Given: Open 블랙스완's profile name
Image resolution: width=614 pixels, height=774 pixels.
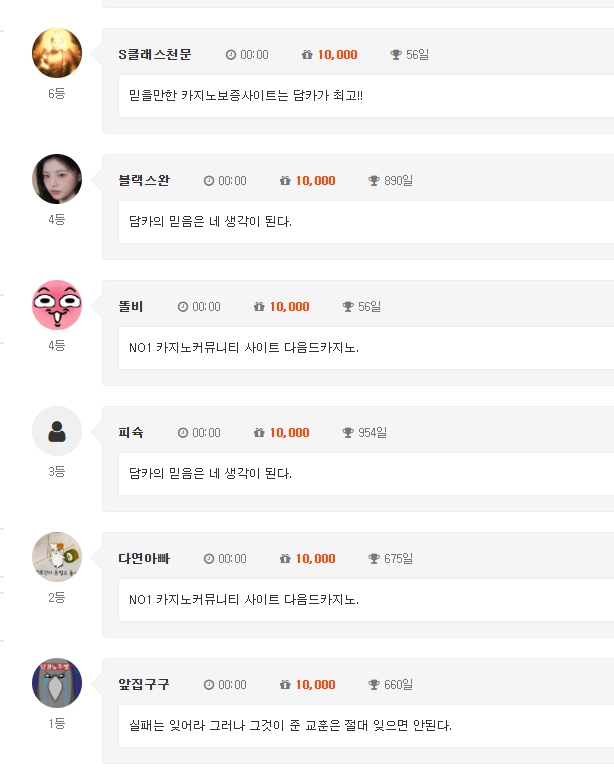Looking at the screenshot, I should point(144,180).
